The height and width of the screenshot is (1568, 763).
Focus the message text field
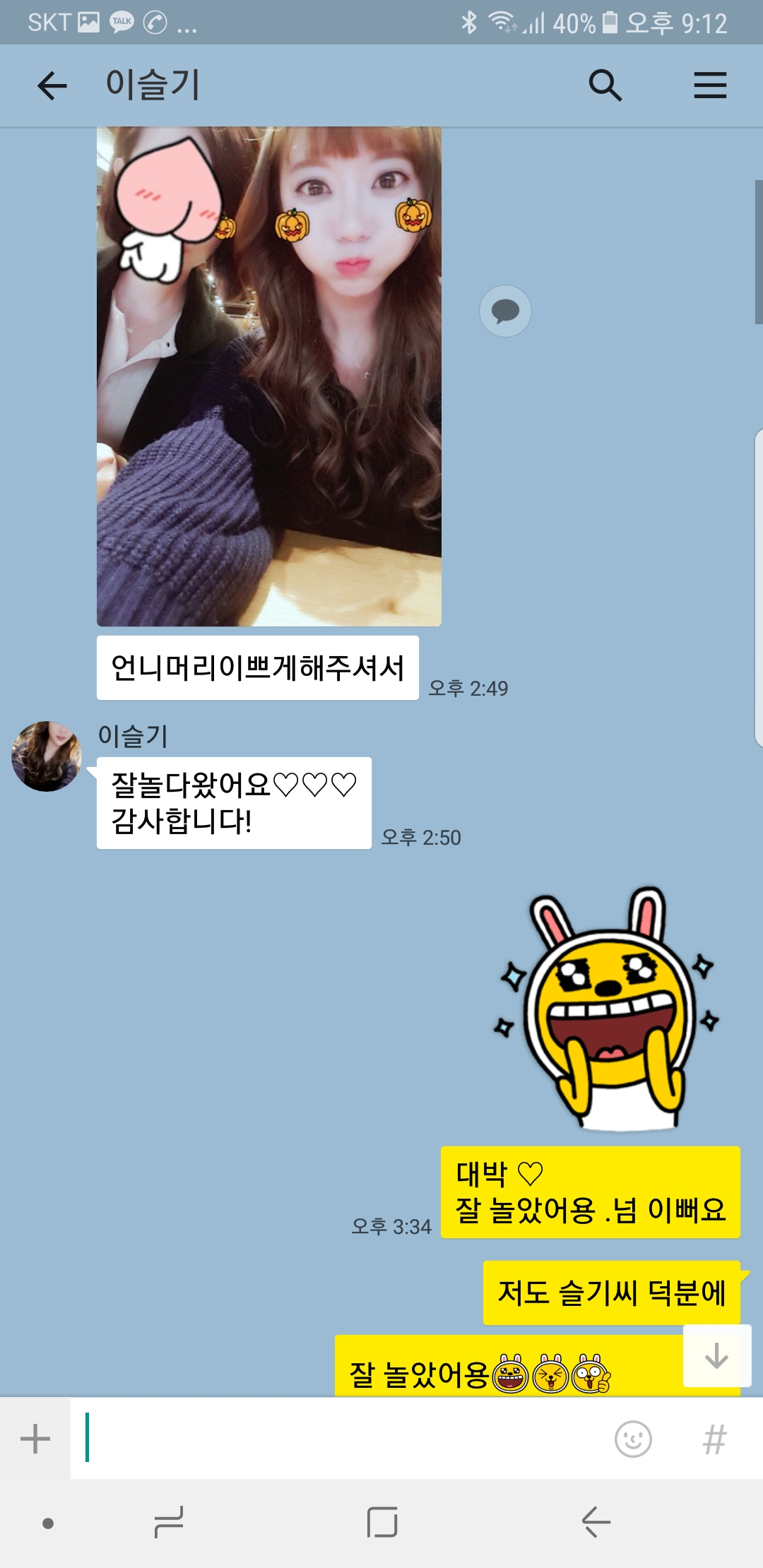coord(339,1439)
